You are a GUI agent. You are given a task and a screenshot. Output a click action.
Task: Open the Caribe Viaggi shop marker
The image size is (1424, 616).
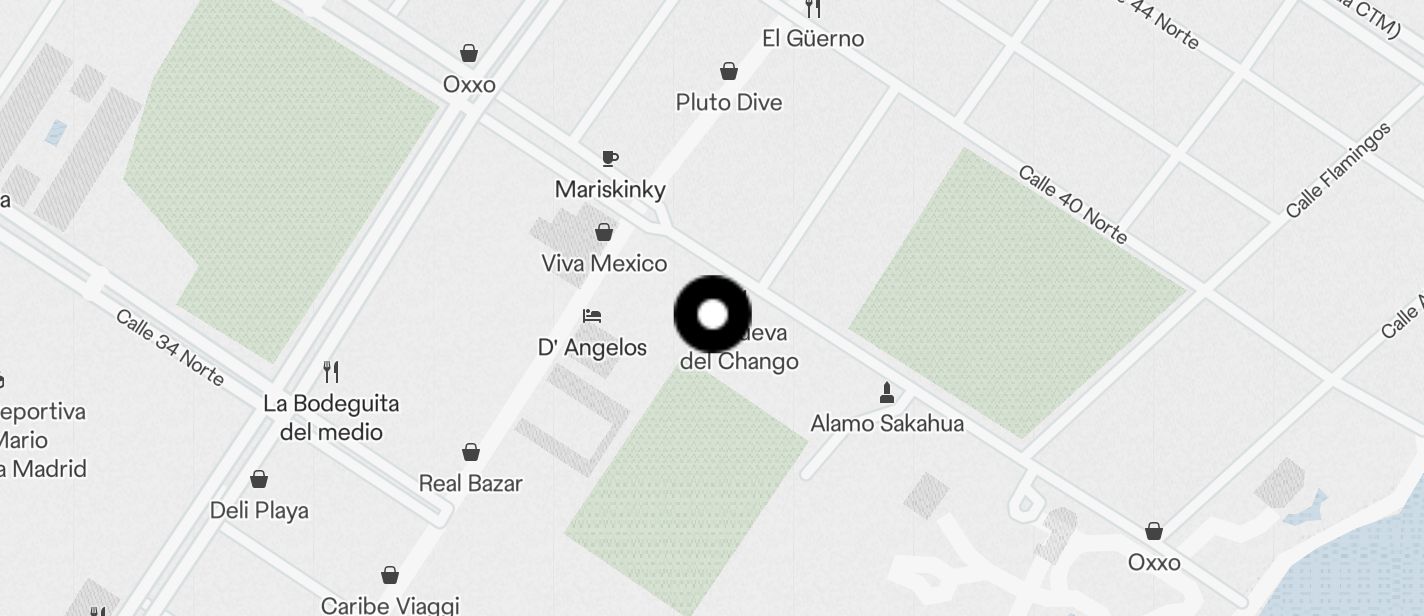coord(390,576)
